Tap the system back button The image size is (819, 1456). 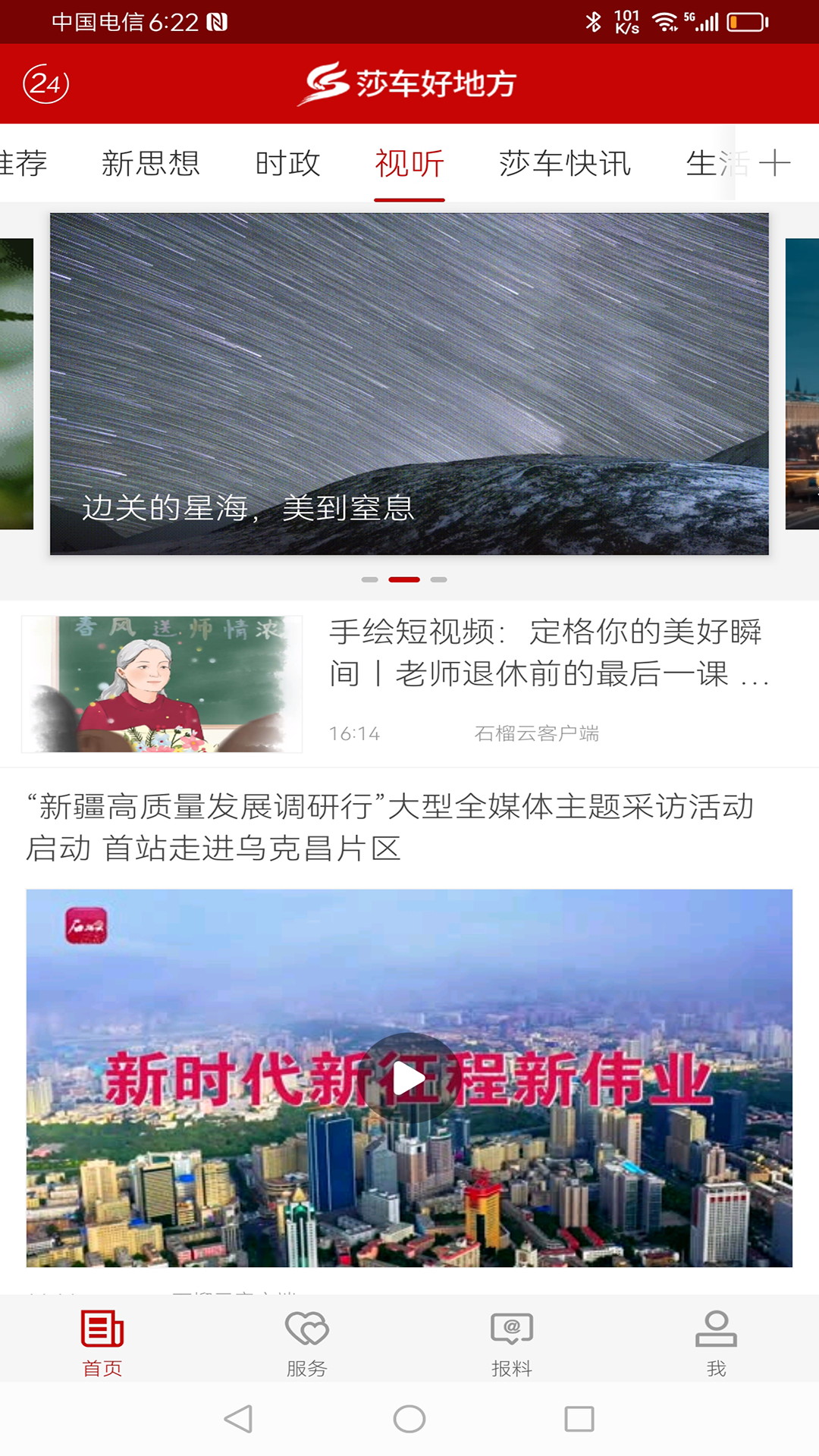point(239,1419)
